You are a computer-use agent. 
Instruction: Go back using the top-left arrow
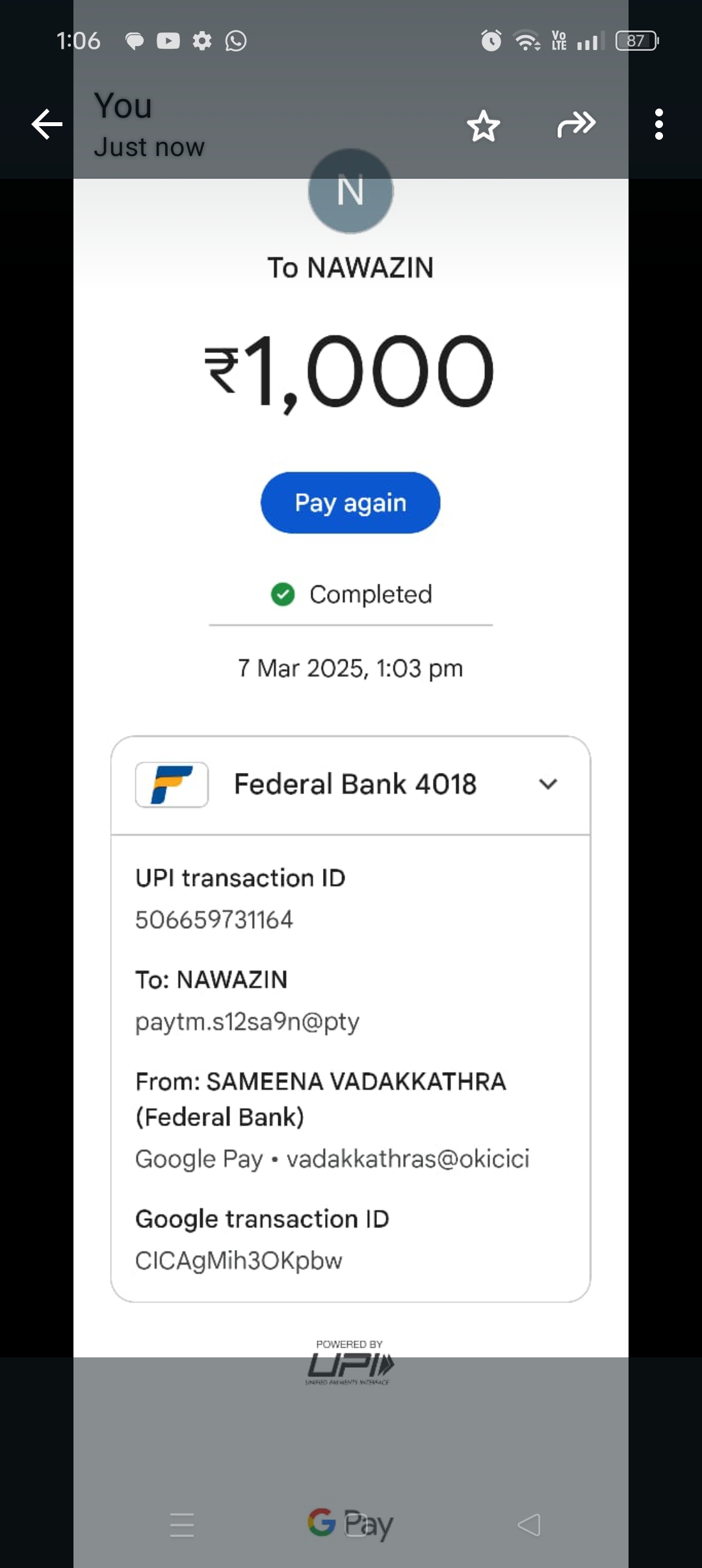pos(47,124)
